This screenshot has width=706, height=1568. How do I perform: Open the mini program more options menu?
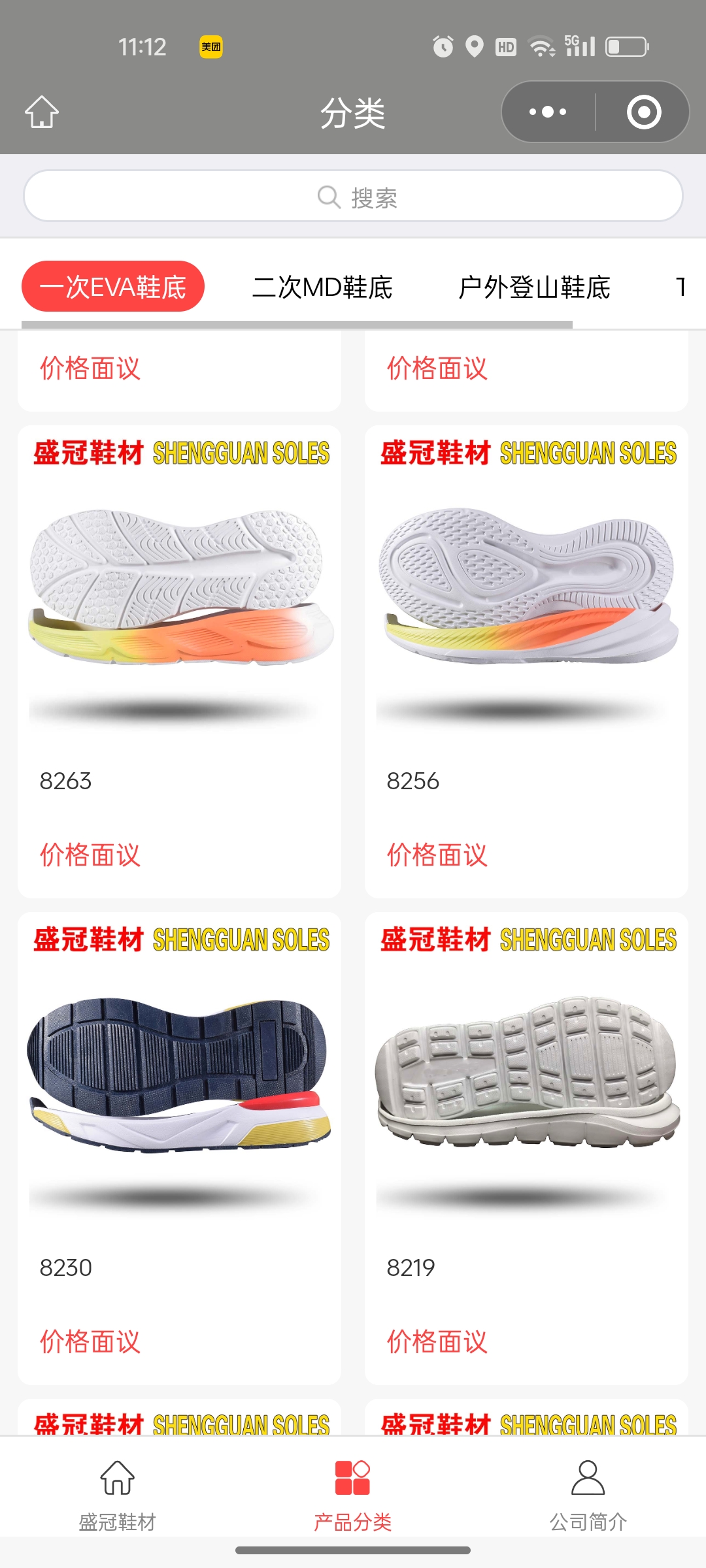tap(548, 112)
